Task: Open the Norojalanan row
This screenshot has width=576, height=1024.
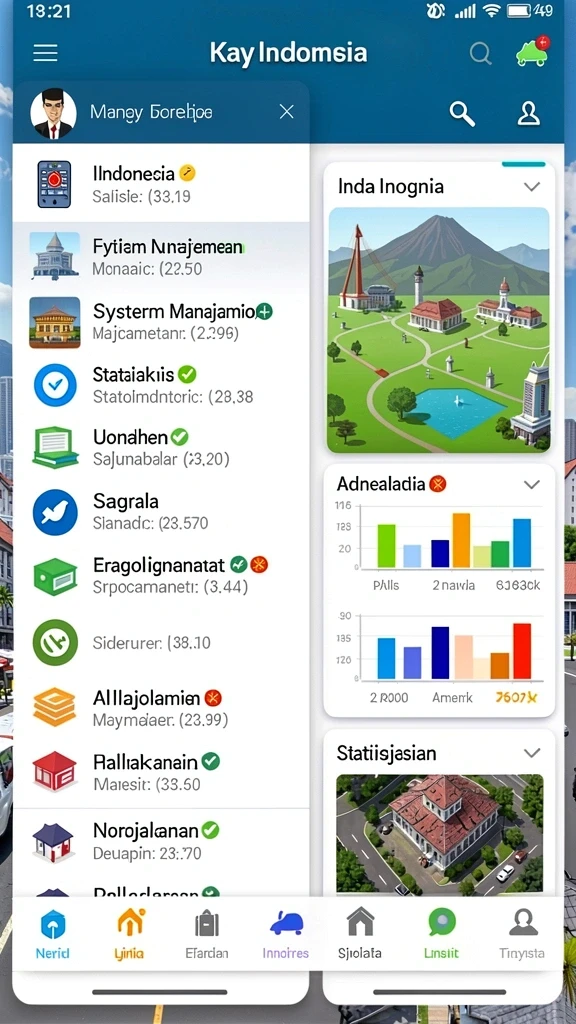Action: (161, 840)
